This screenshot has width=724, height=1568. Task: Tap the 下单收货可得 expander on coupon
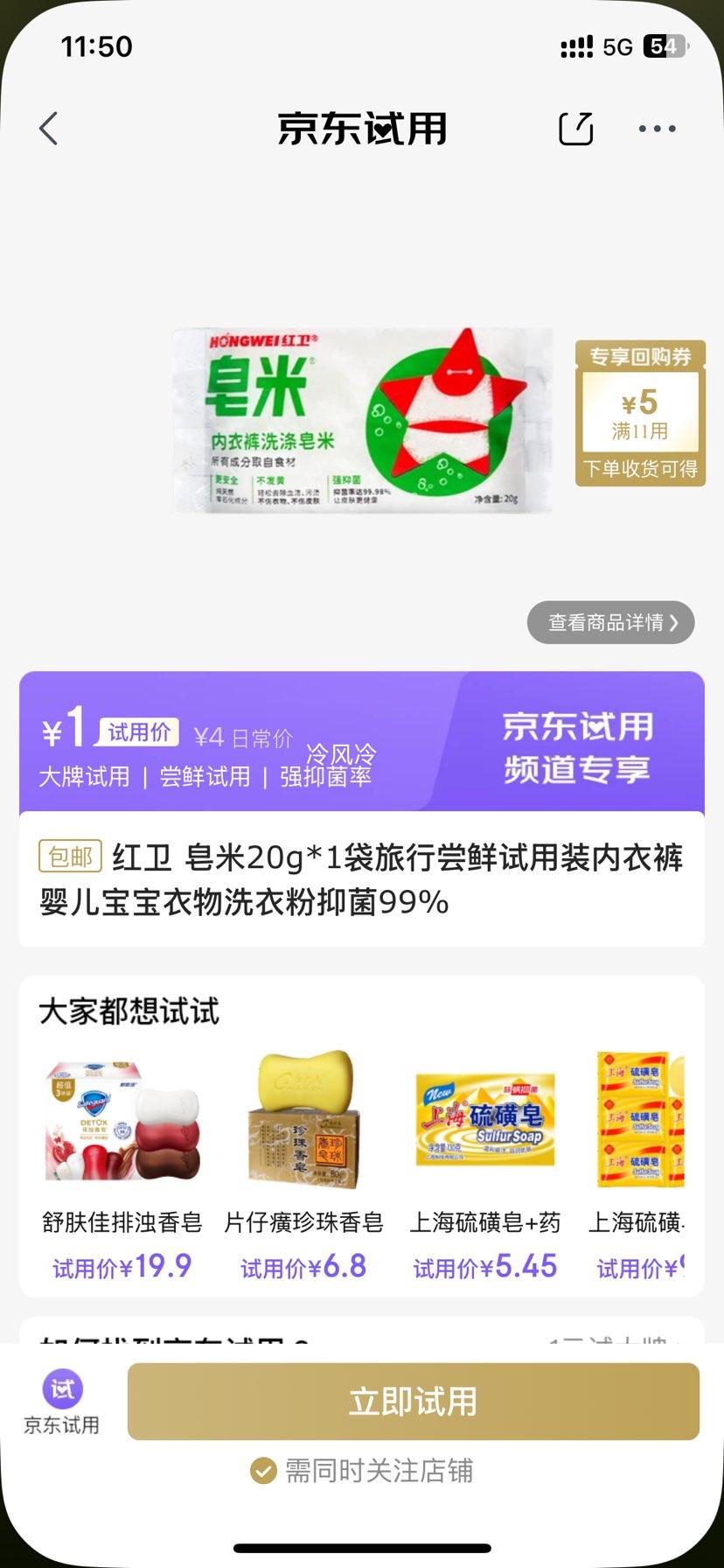pyautogui.click(x=640, y=470)
